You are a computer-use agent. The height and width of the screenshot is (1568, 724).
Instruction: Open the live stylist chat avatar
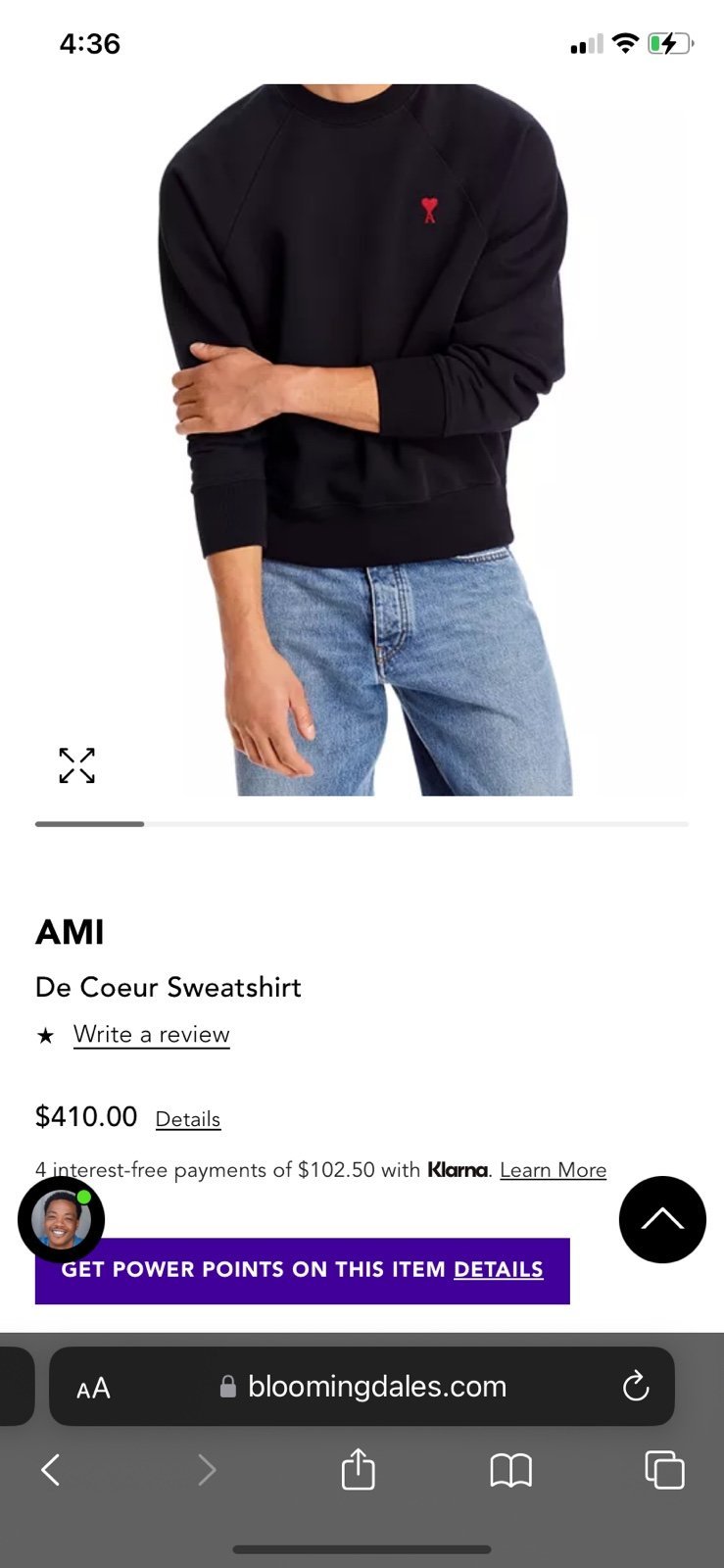coord(61,1219)
